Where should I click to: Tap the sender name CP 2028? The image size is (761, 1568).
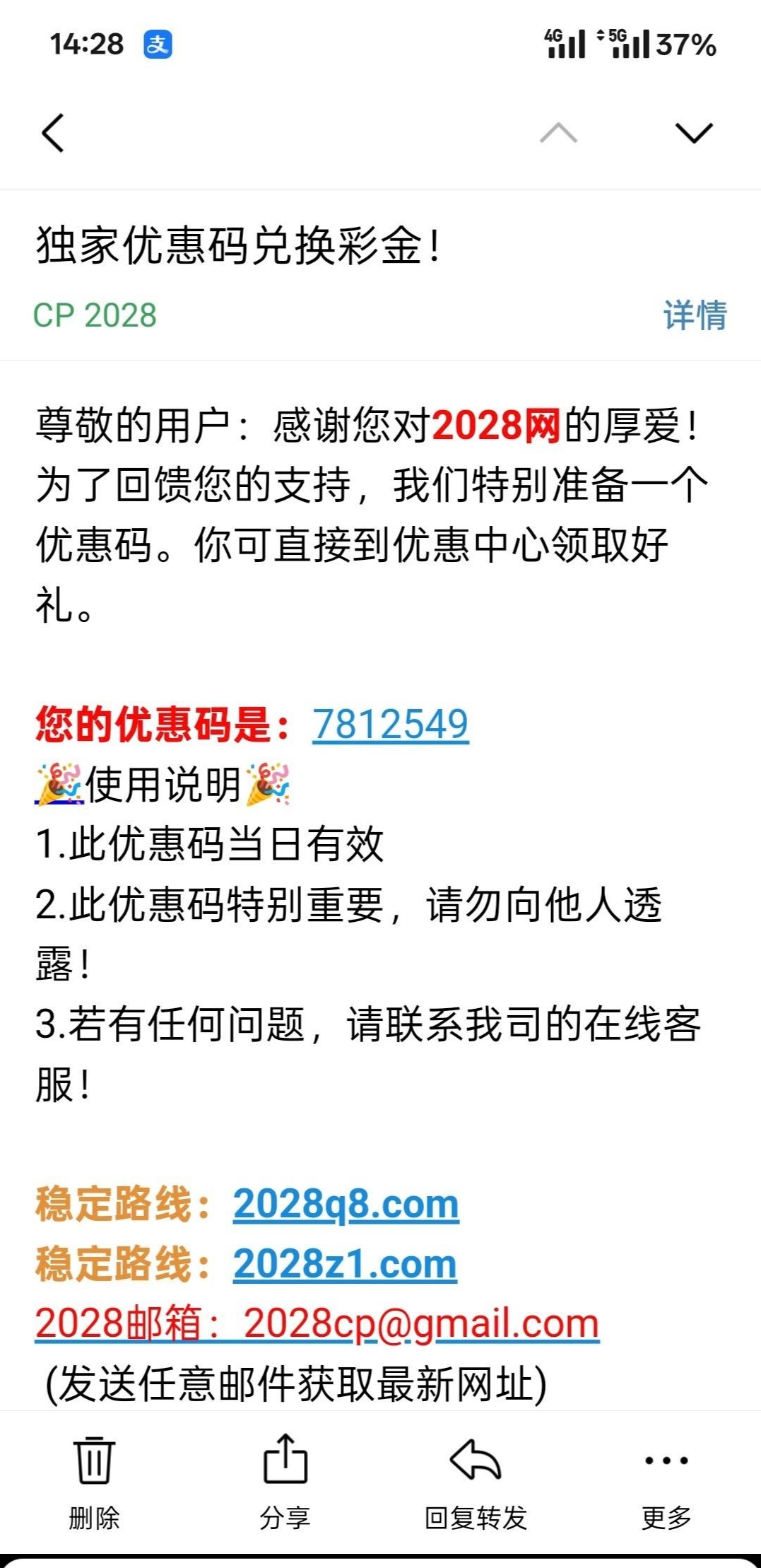[x=95, y=315]
